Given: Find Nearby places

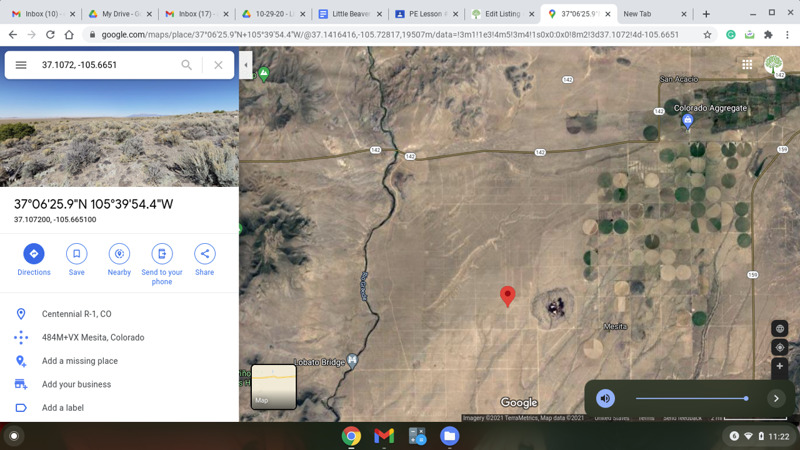Looking at the screenshot, I should coord(119,254).
